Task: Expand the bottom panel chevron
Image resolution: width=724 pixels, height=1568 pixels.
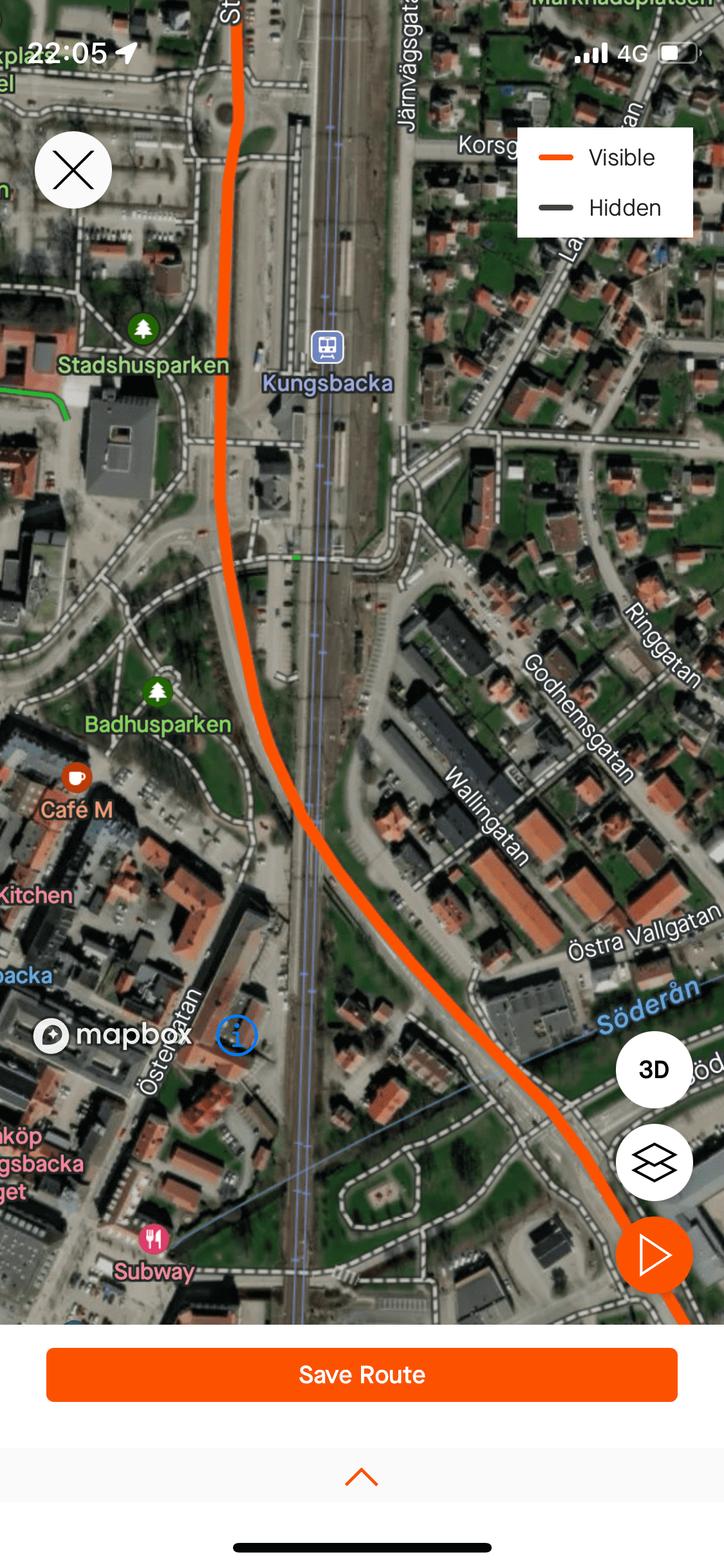Action: pyautogui.click(x=362, y=1477)
